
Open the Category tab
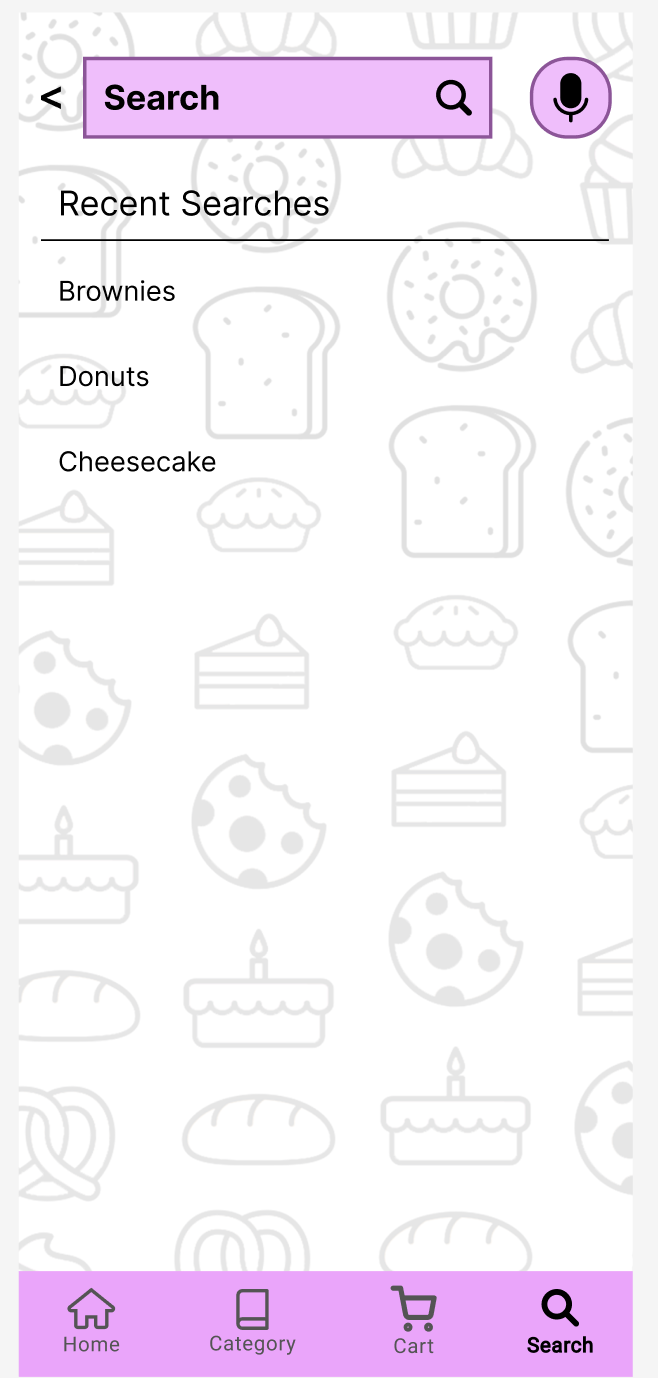[x=252, y=1322]
